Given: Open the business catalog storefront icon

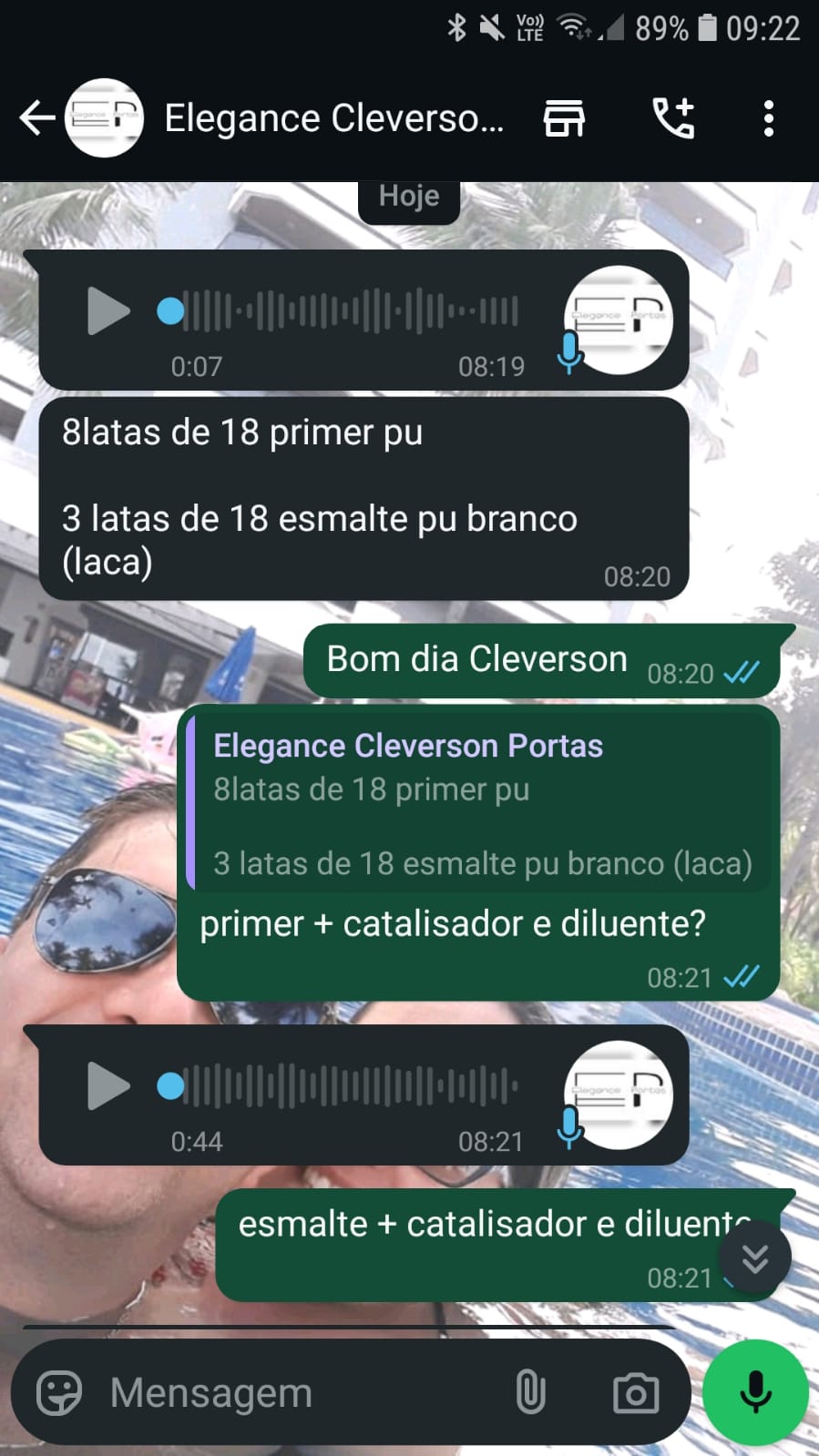Looking at the screenshot, I should (x=564, y=118).
